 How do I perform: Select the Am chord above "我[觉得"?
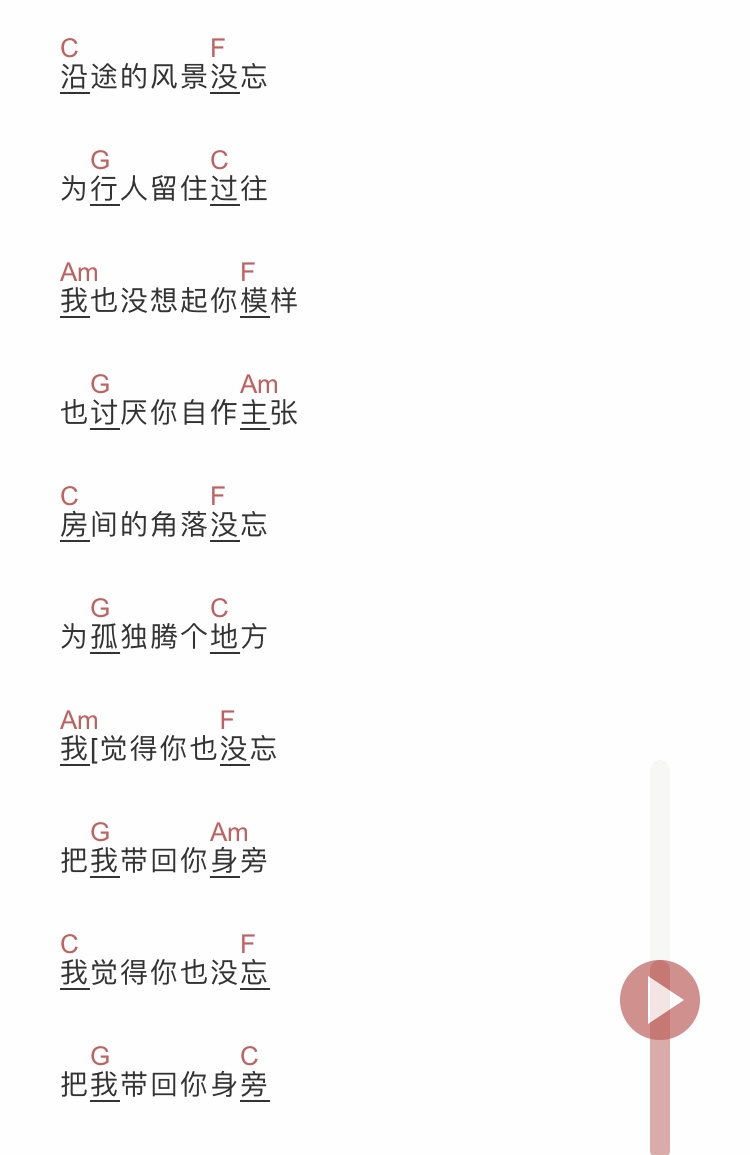[x=79, y=720]
